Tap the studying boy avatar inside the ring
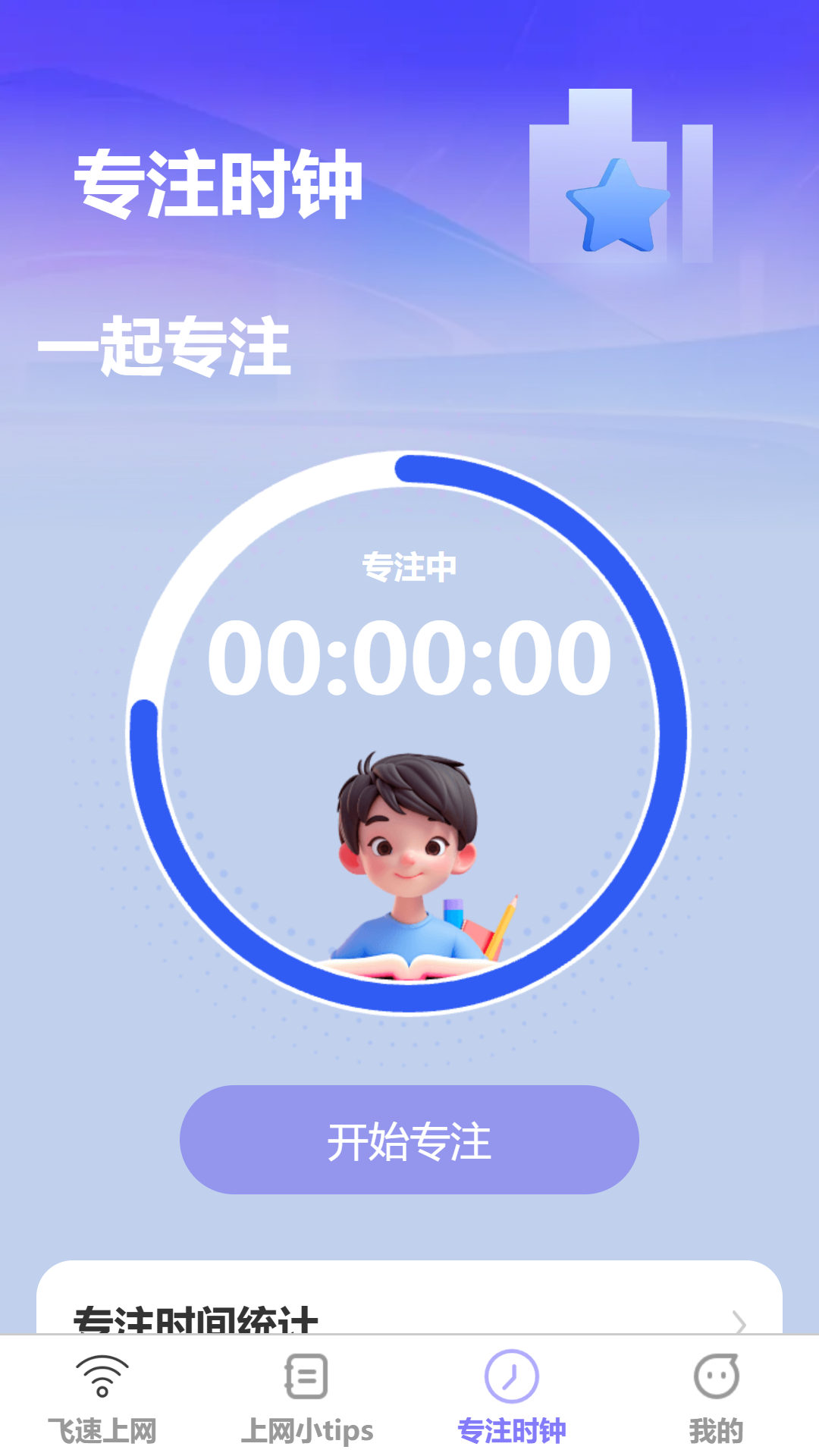 pos(409,864)
